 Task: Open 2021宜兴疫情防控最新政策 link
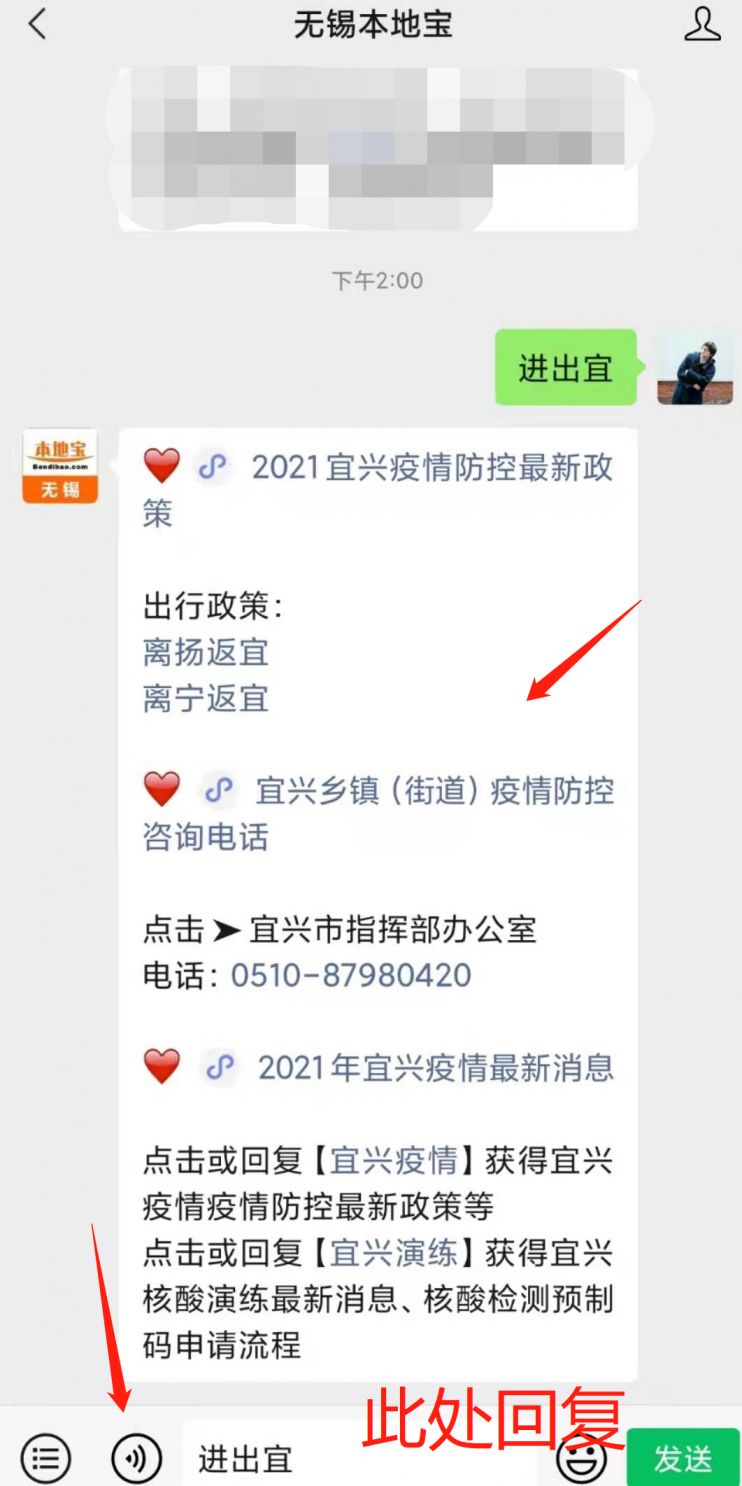click(x=430, y=468)
